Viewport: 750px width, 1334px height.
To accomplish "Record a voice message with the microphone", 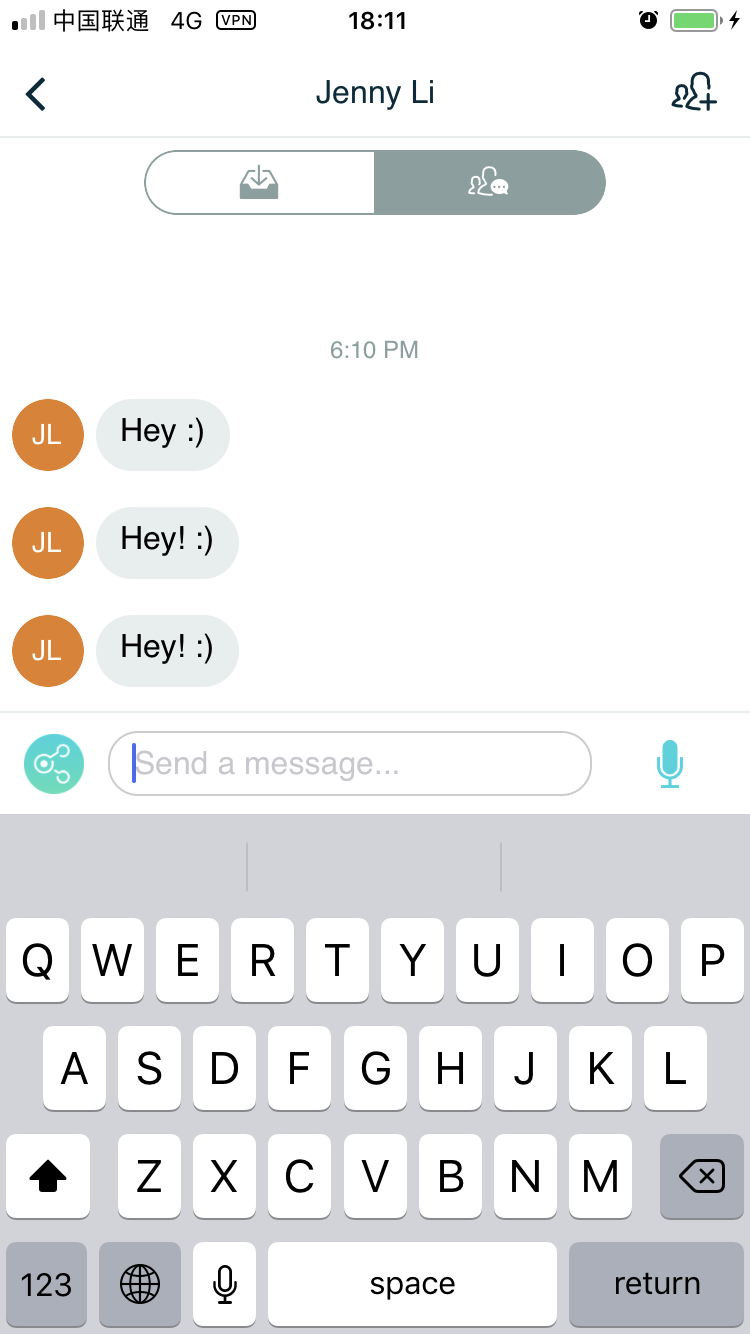I will pyautogui.click(x=669, y=764).
